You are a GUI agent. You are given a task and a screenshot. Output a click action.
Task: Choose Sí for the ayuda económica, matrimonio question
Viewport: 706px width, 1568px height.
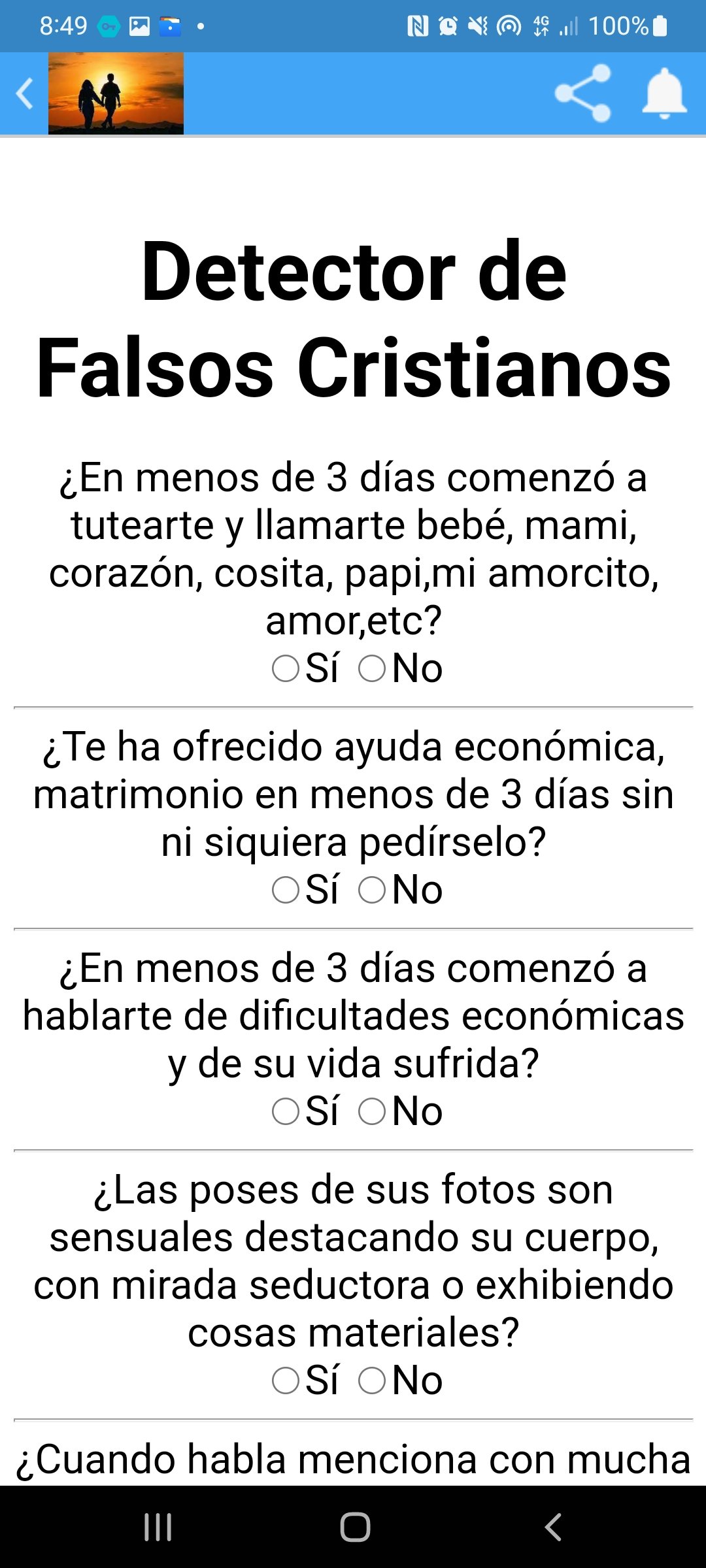tap(286, 890)
